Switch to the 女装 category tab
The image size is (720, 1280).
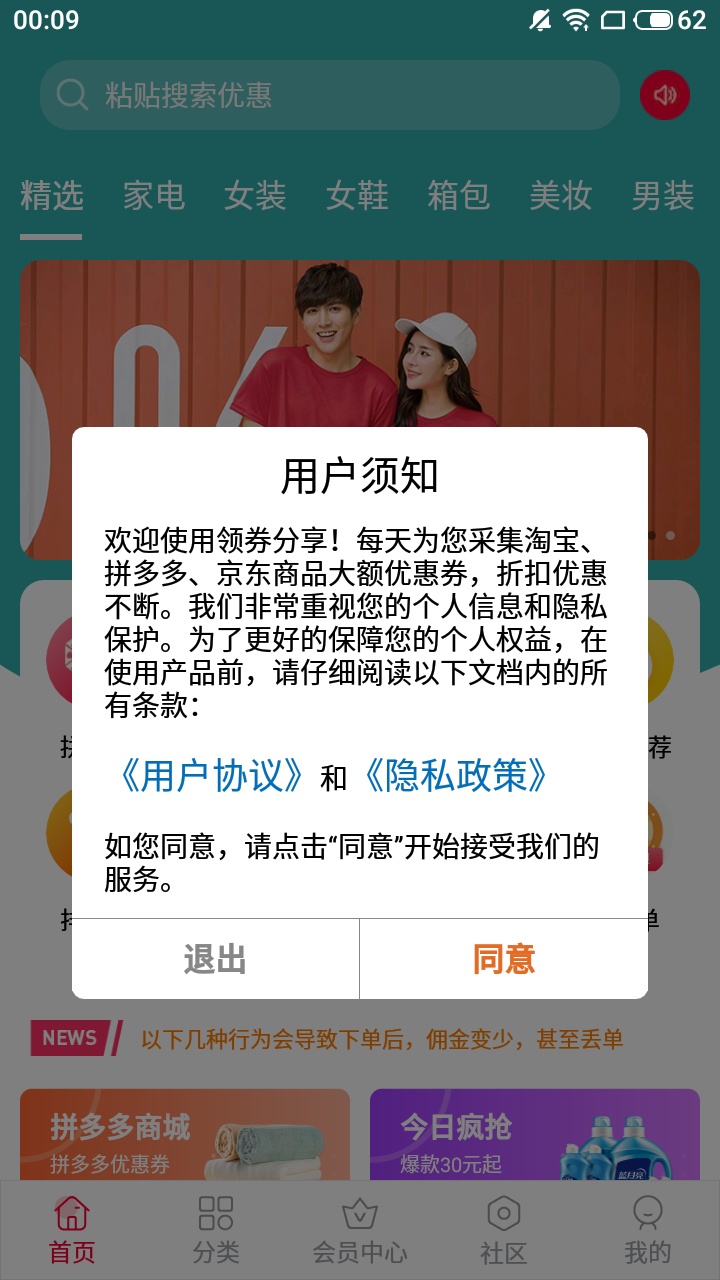pos(255,195)
